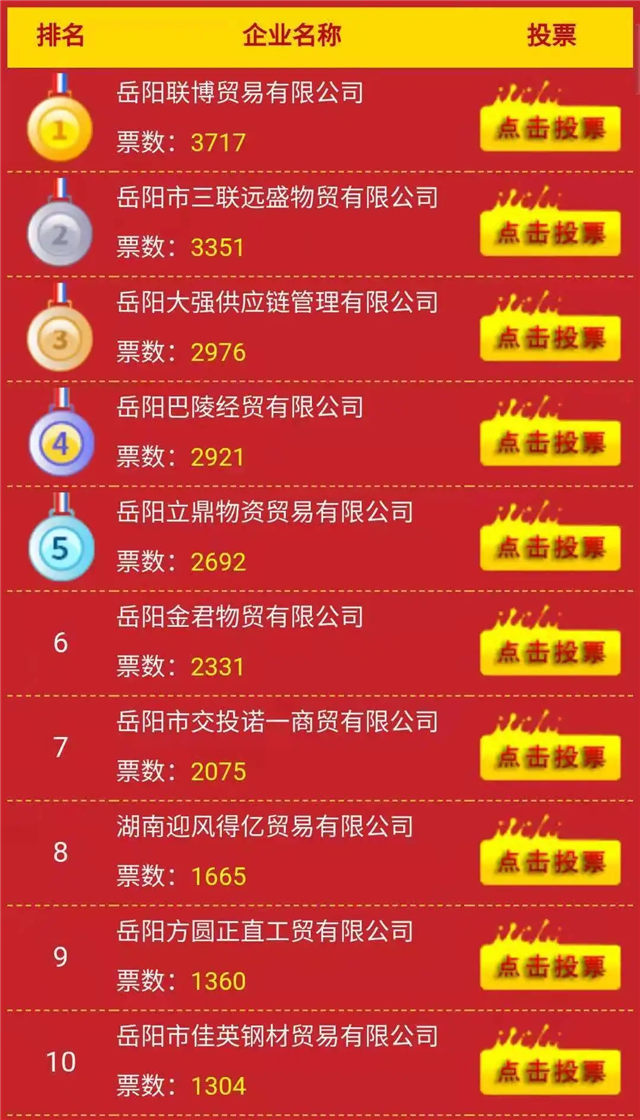
Task: Cast a vote for 岳阳金君物贸有限公司
Action: click(x=551, y=653)
